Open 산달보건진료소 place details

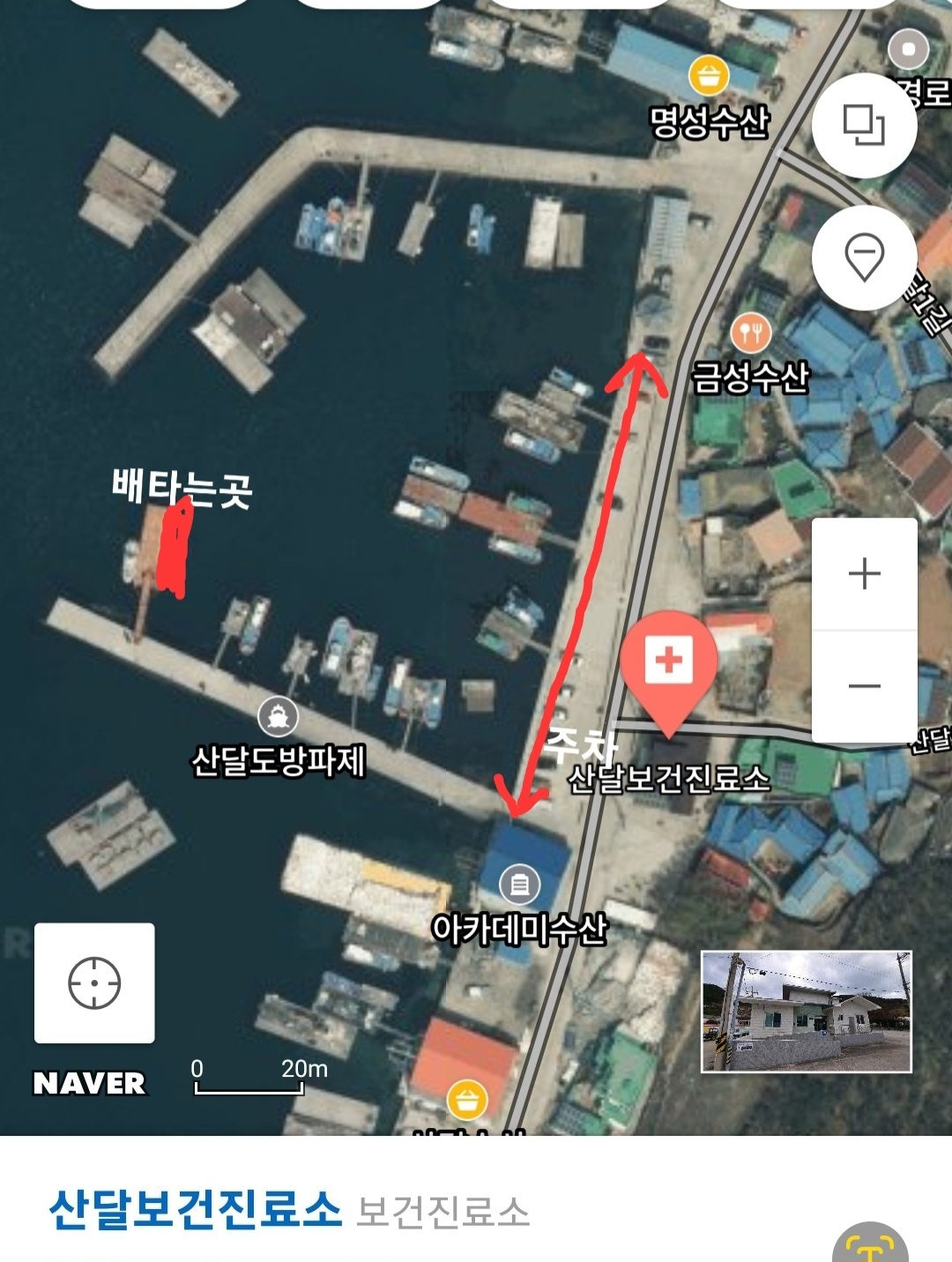click(195, 1209)
